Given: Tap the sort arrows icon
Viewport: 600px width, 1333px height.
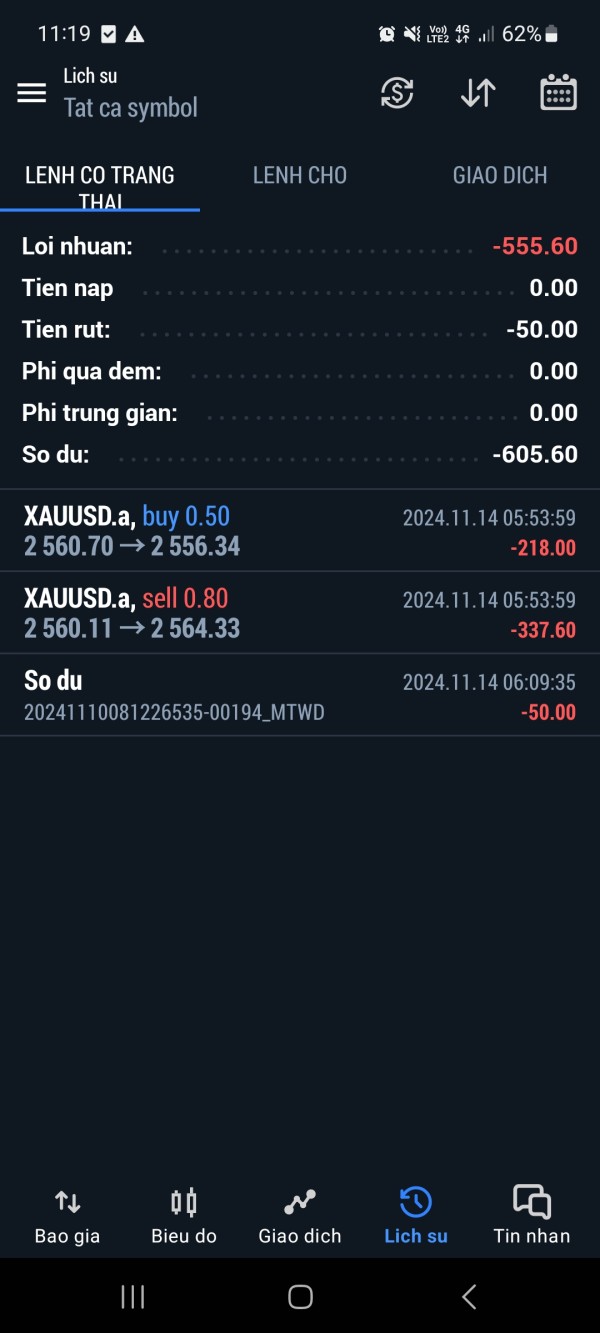Looking at the screenshot, I should [x=478, y=93].
